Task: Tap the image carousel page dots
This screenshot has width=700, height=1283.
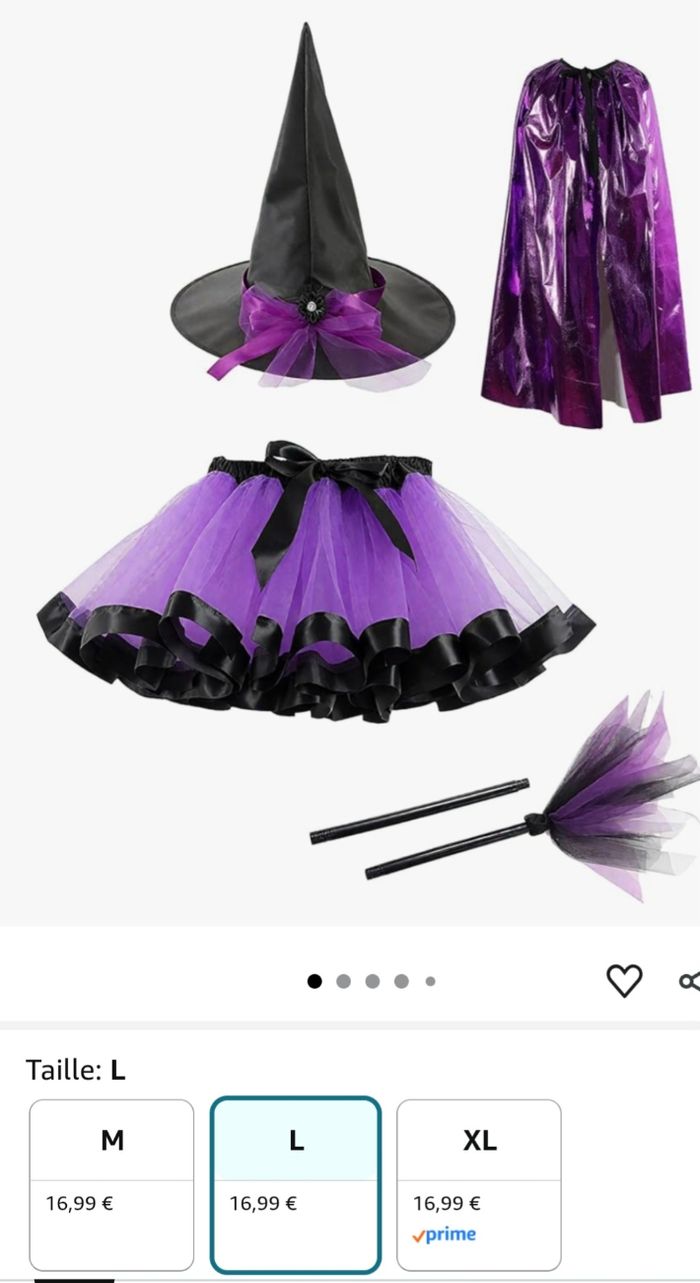Action: tap(372, 981)
